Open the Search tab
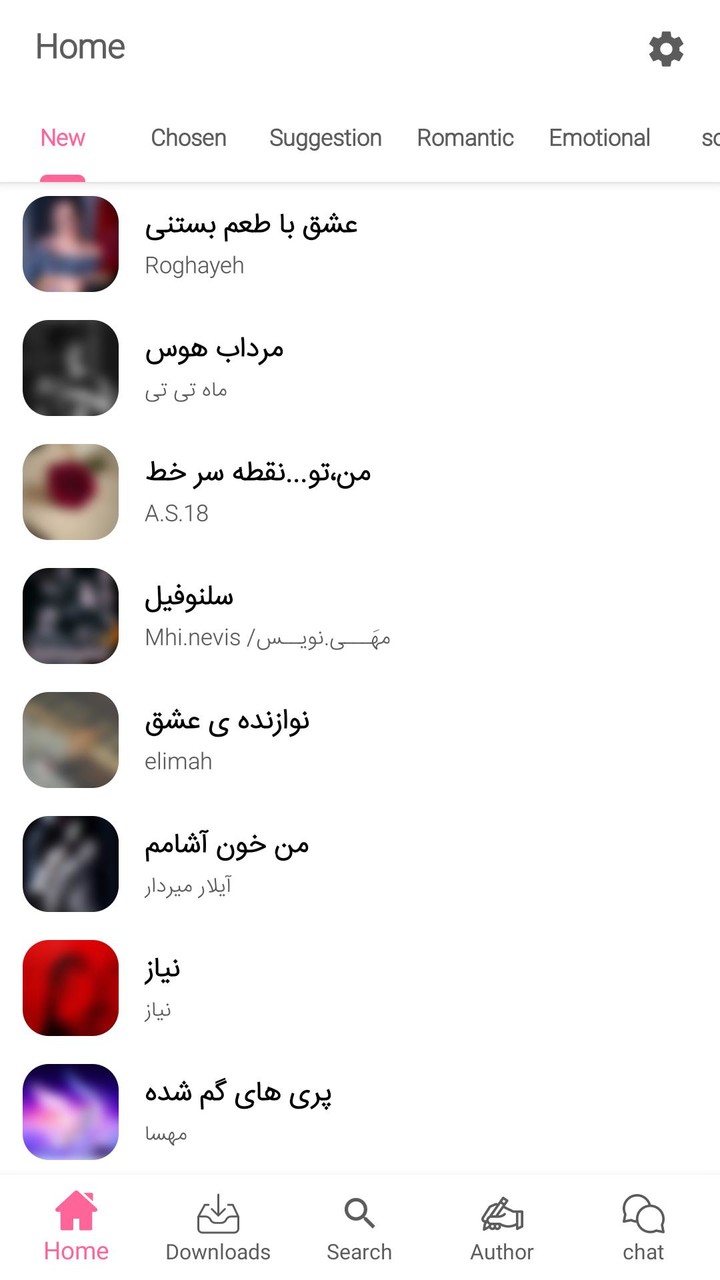 359,1229
